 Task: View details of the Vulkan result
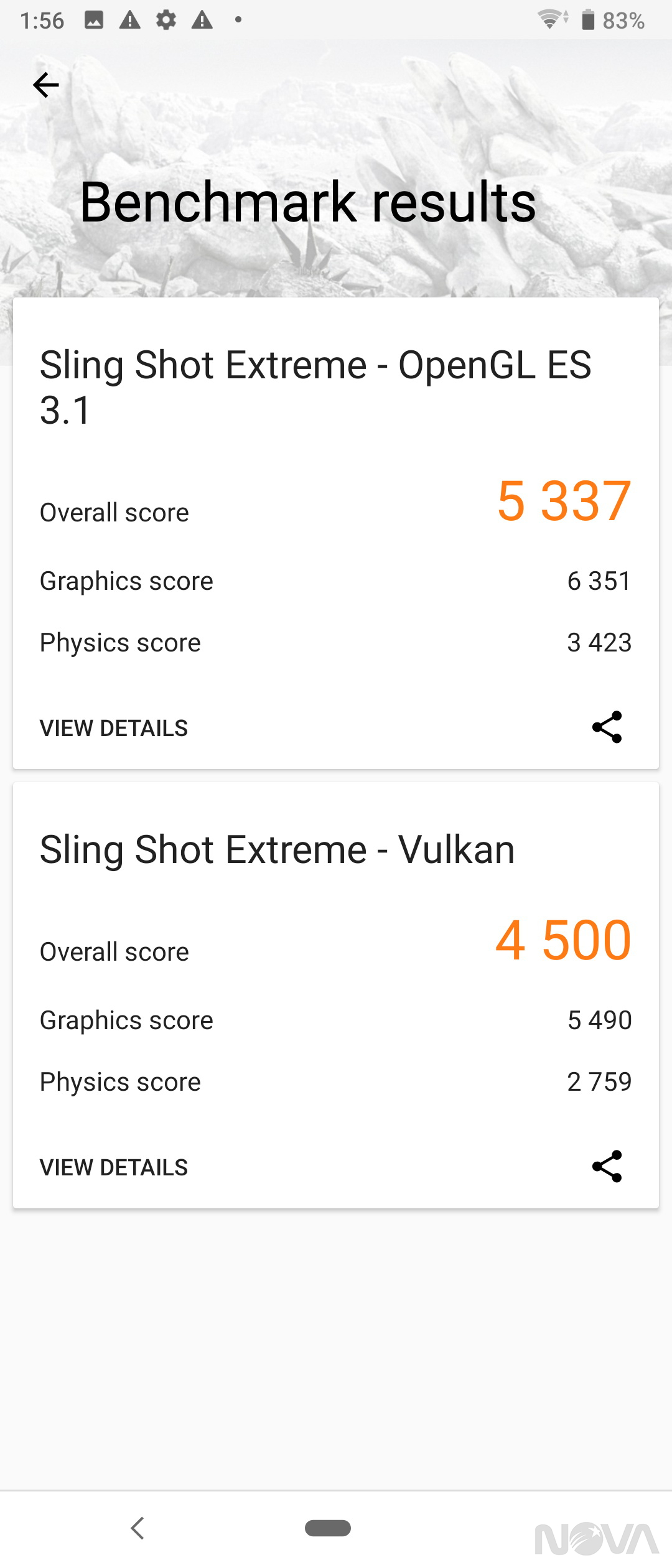pyautogui.click(x=114, y=1167)
